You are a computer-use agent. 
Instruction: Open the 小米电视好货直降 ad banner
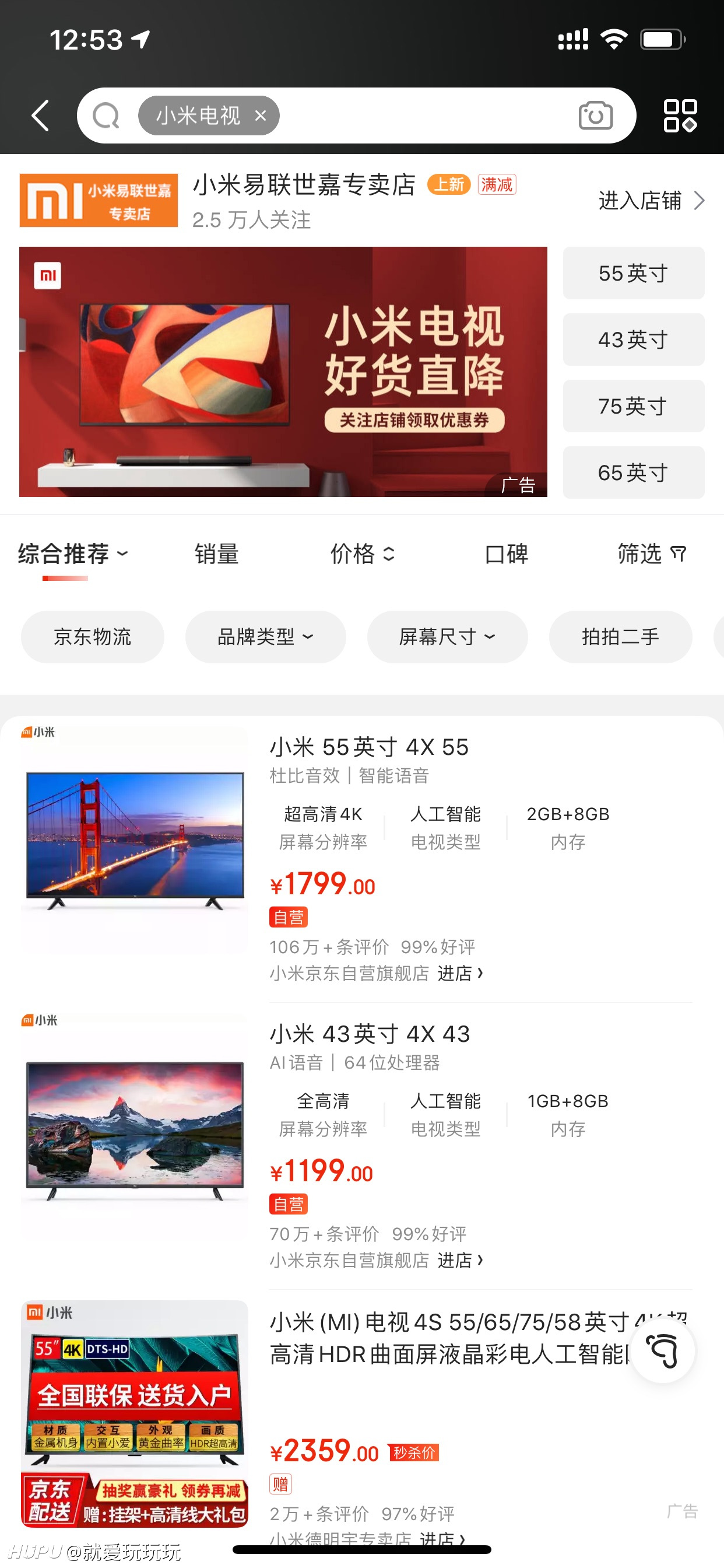pos(283,372)
